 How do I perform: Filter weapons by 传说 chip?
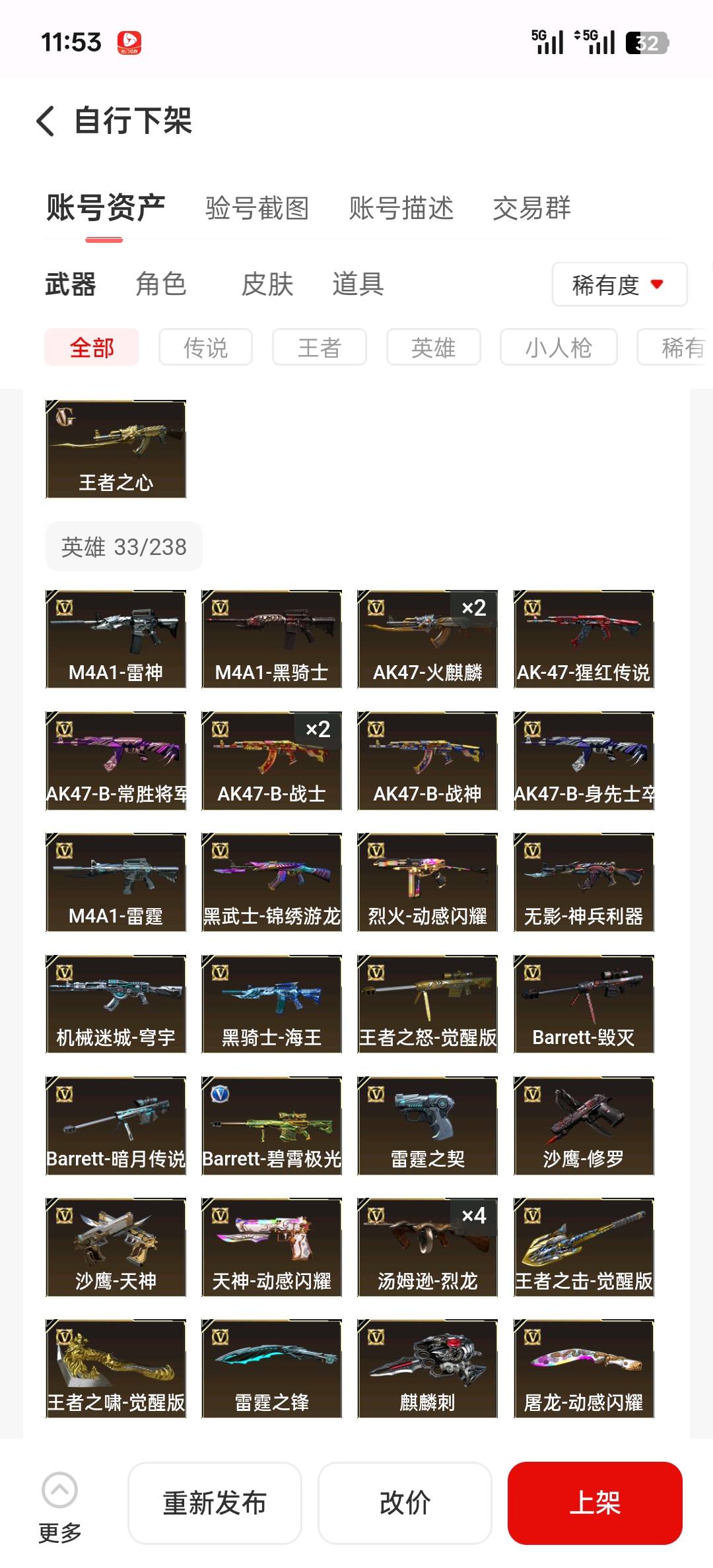[205, 347]
